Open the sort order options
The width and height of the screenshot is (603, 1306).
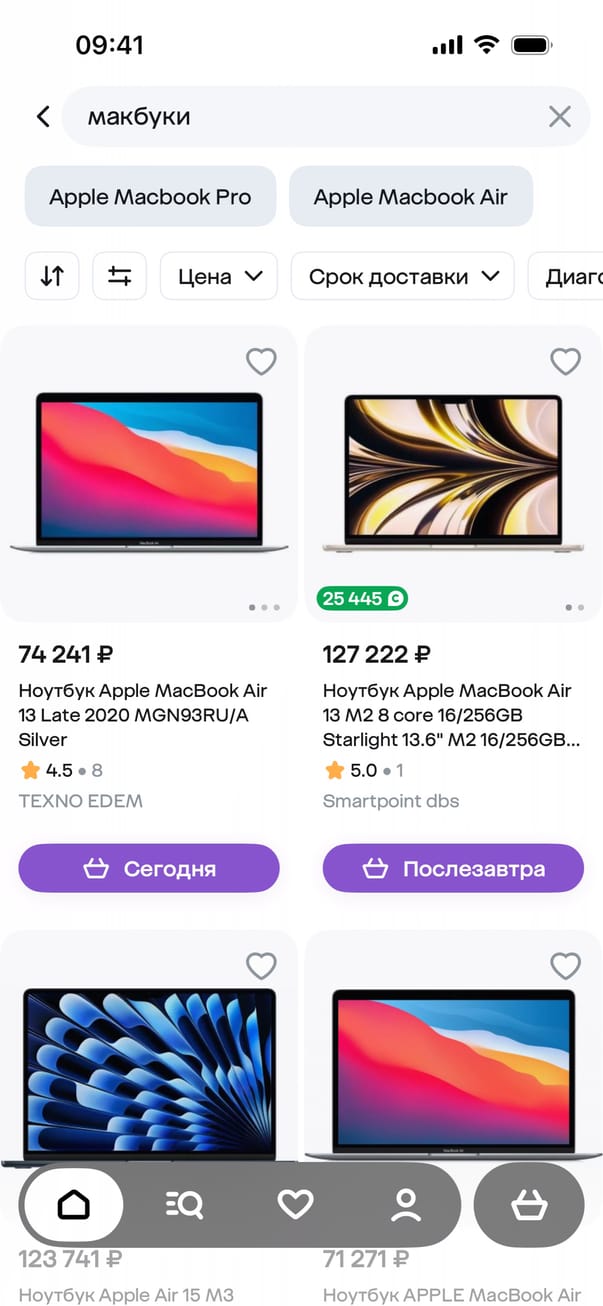click(x=52, y=276)
